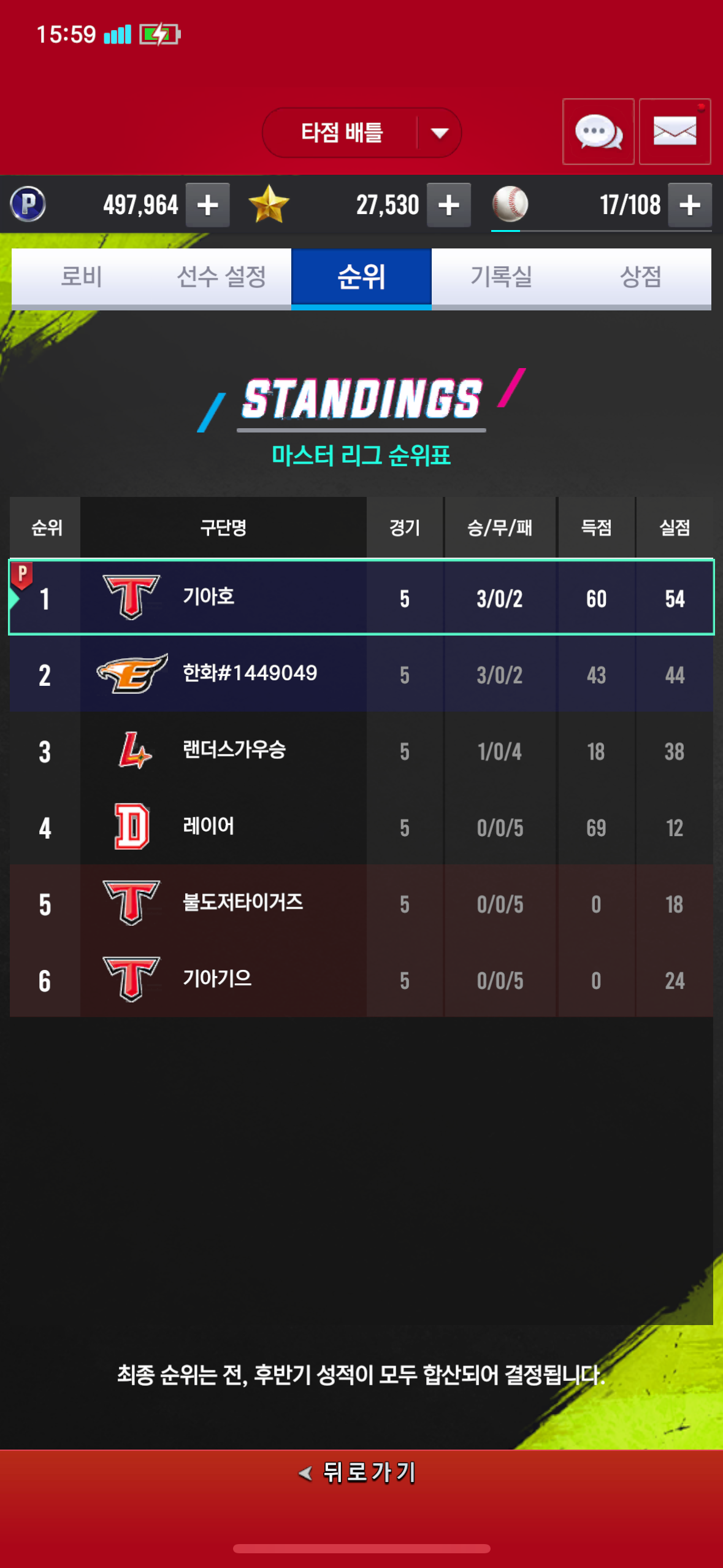
Task: Select the 순위 tab
Action: [x=361, y=277]
